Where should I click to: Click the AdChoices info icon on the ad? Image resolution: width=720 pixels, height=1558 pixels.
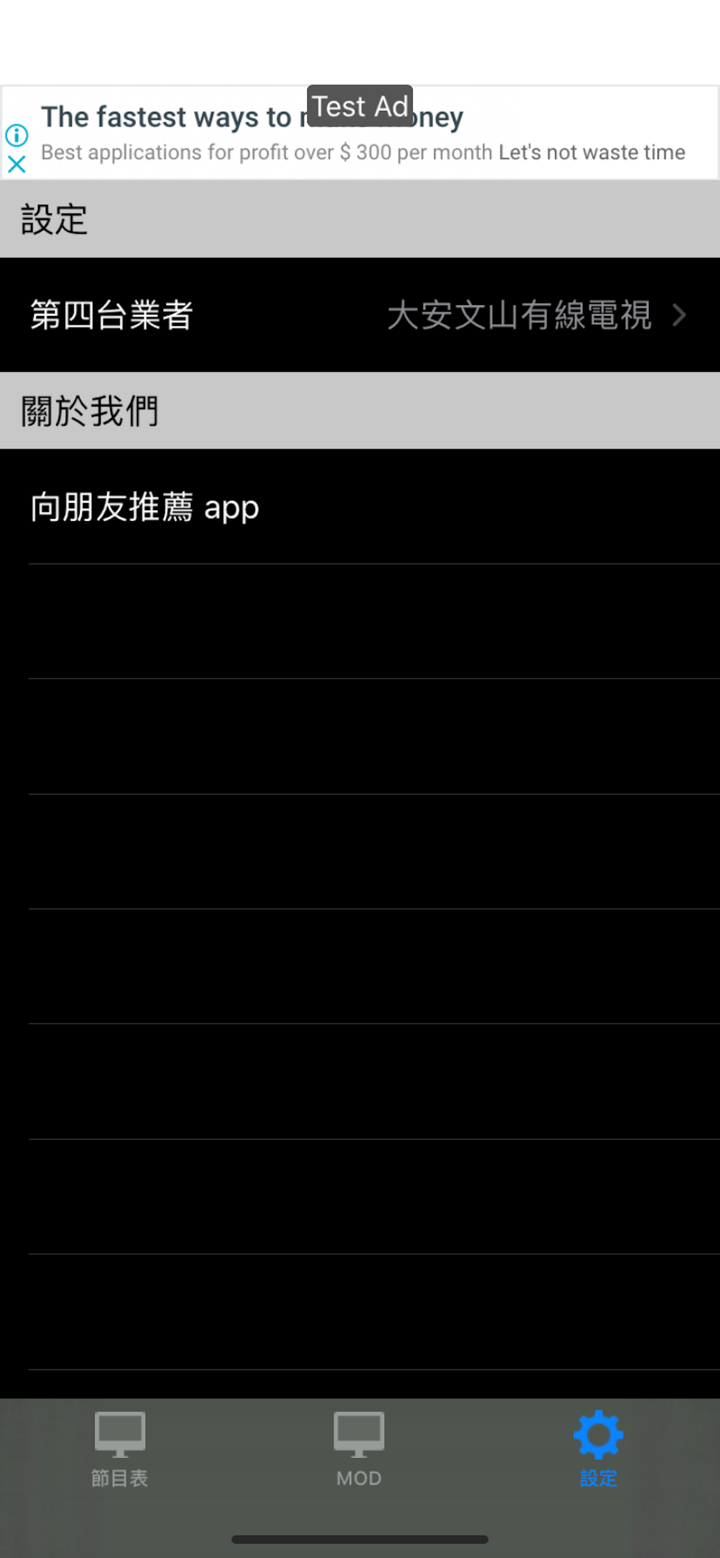coord(17,135)
